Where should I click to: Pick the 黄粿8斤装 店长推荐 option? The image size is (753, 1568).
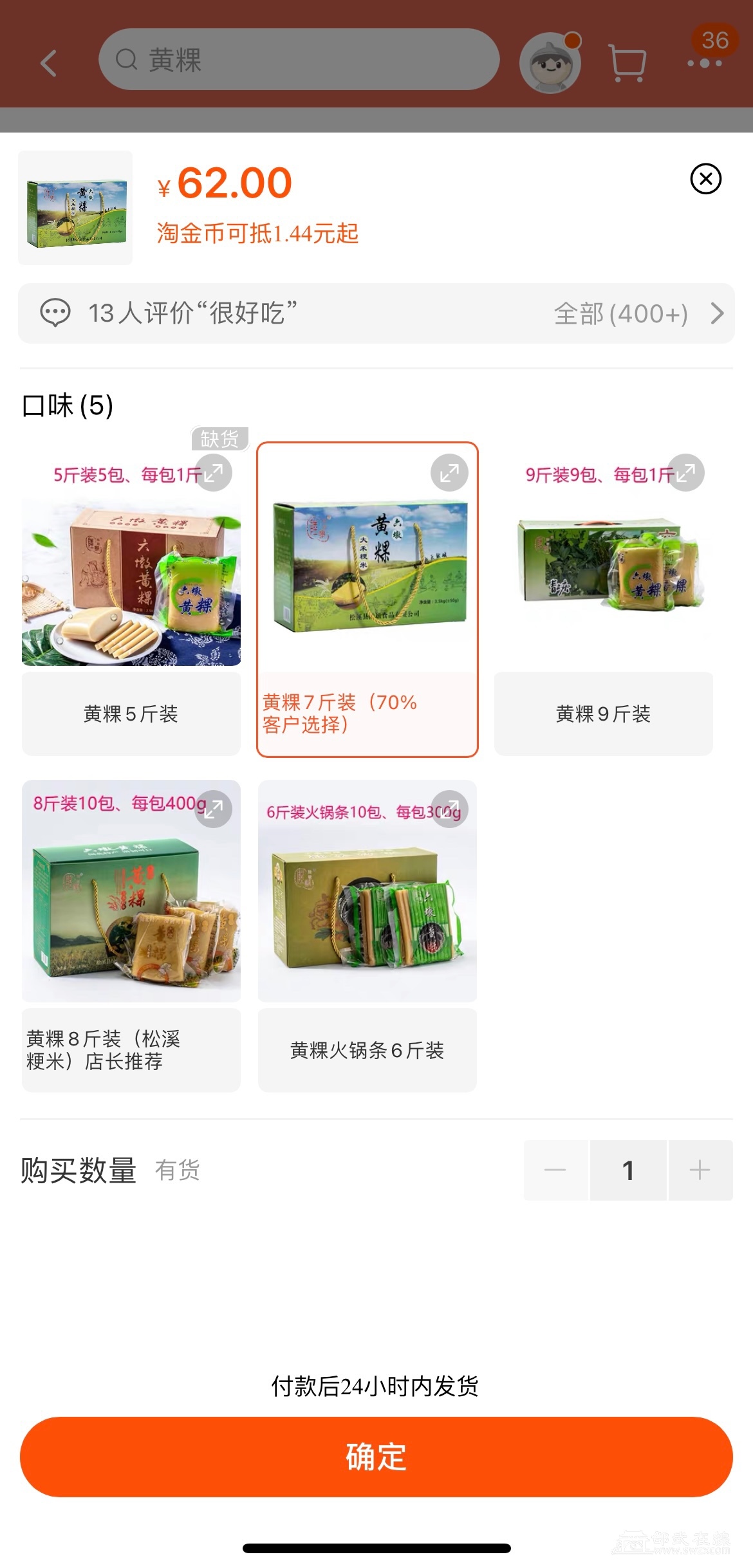[131, 1049]
